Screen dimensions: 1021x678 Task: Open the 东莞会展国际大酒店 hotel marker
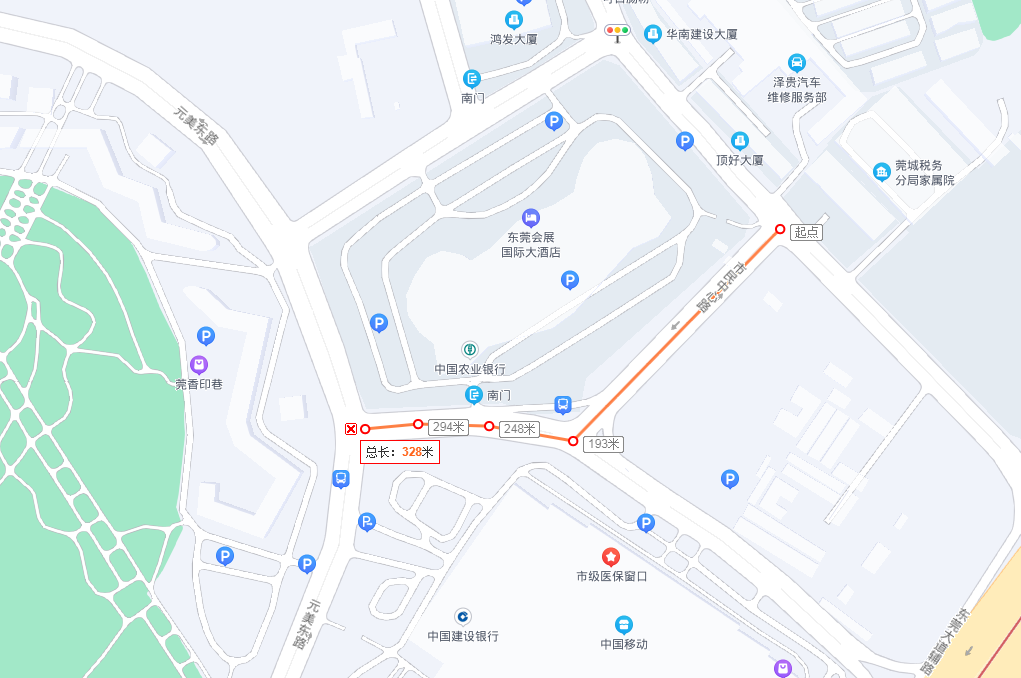[x=531, y=217]
